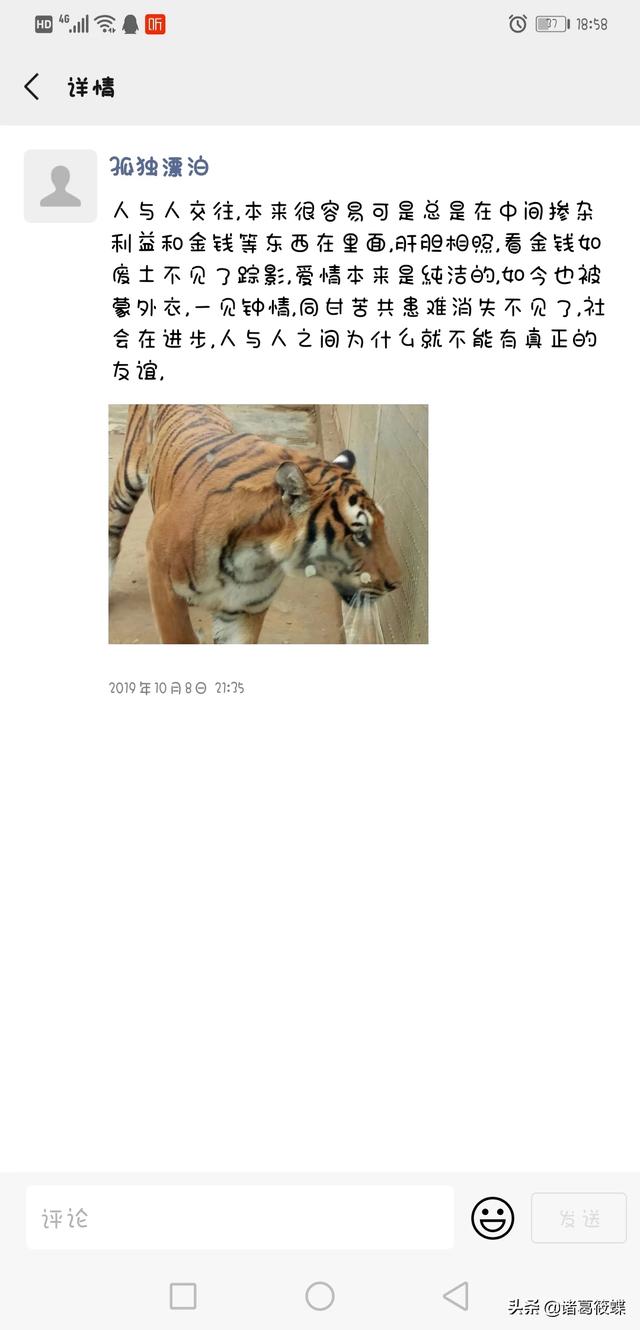
Task: Open the emoji picker
Action: (x=493, y=1218)
